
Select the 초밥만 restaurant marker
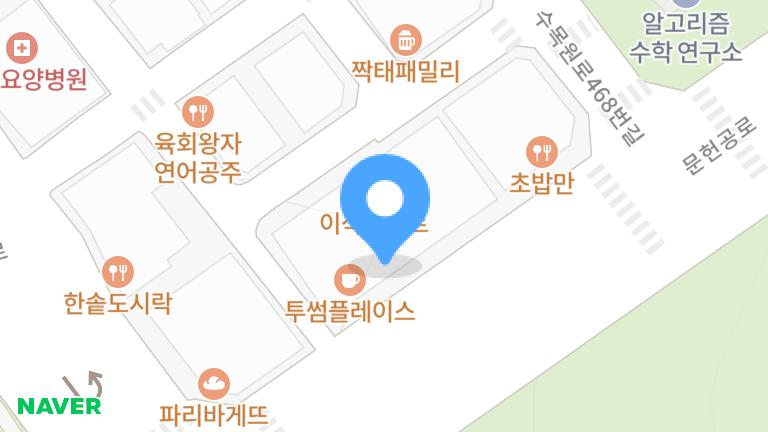pos(541,152)
